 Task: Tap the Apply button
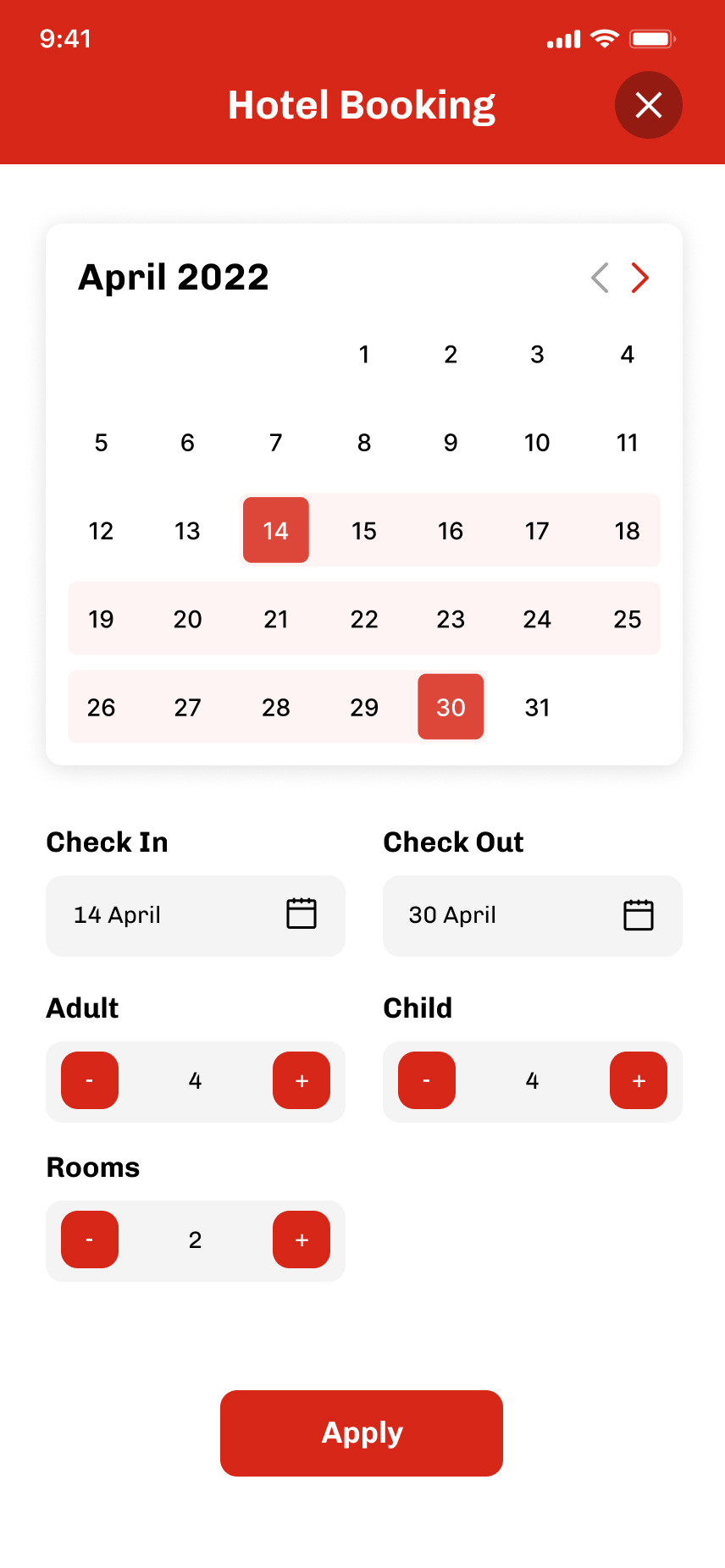tap(362, 1433)
